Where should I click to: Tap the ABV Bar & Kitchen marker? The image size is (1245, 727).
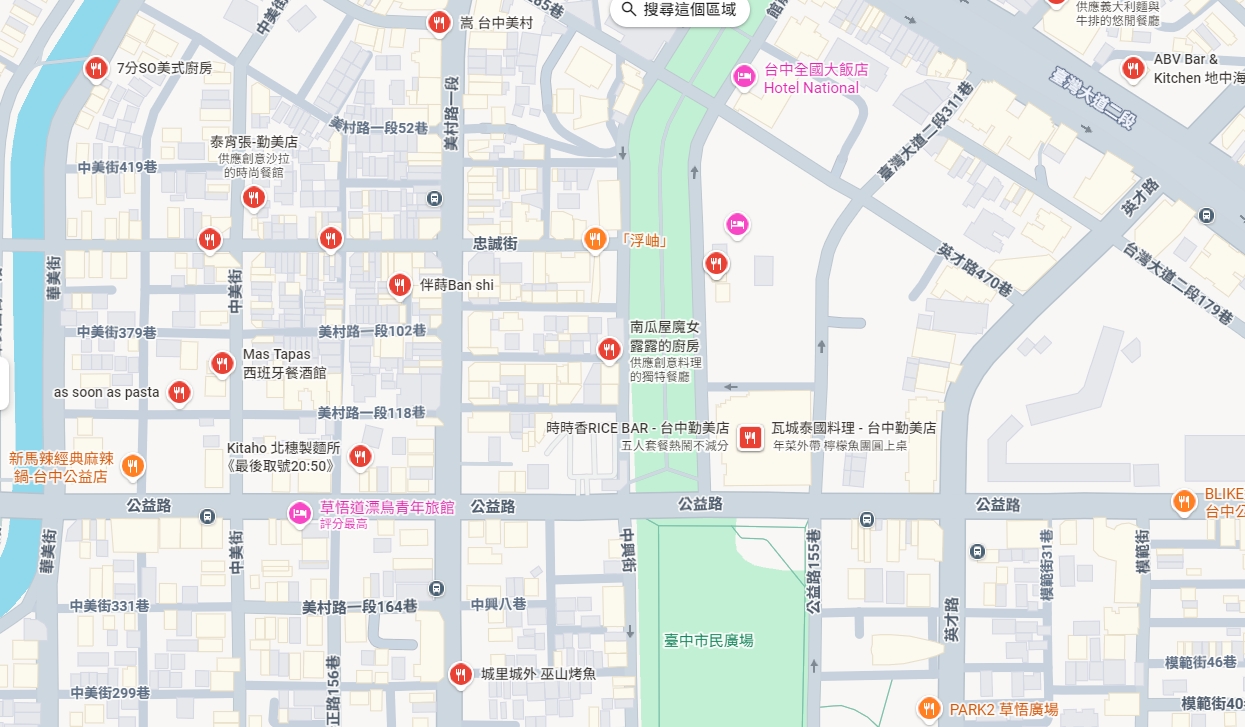(x=1132, y=68)
